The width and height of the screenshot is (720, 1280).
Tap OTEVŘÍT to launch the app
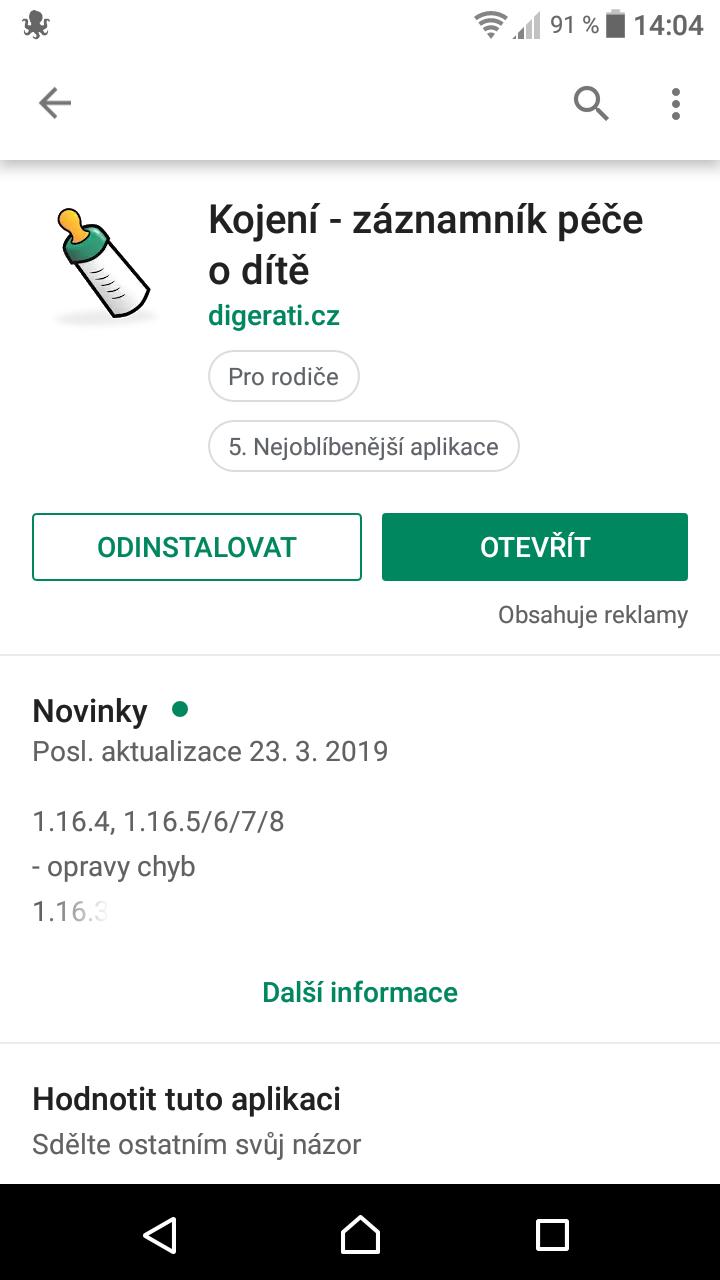pos(535,547)
